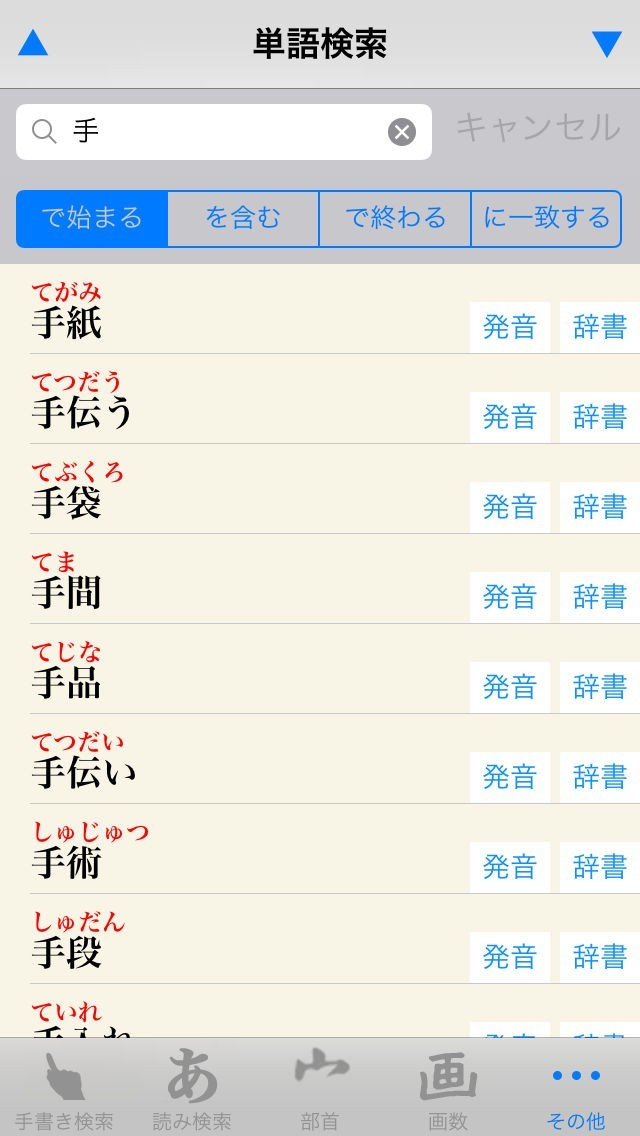This screenshot has width=640, height=1136.
Task: Open the 手品 entry
Action: pos(67,685)
